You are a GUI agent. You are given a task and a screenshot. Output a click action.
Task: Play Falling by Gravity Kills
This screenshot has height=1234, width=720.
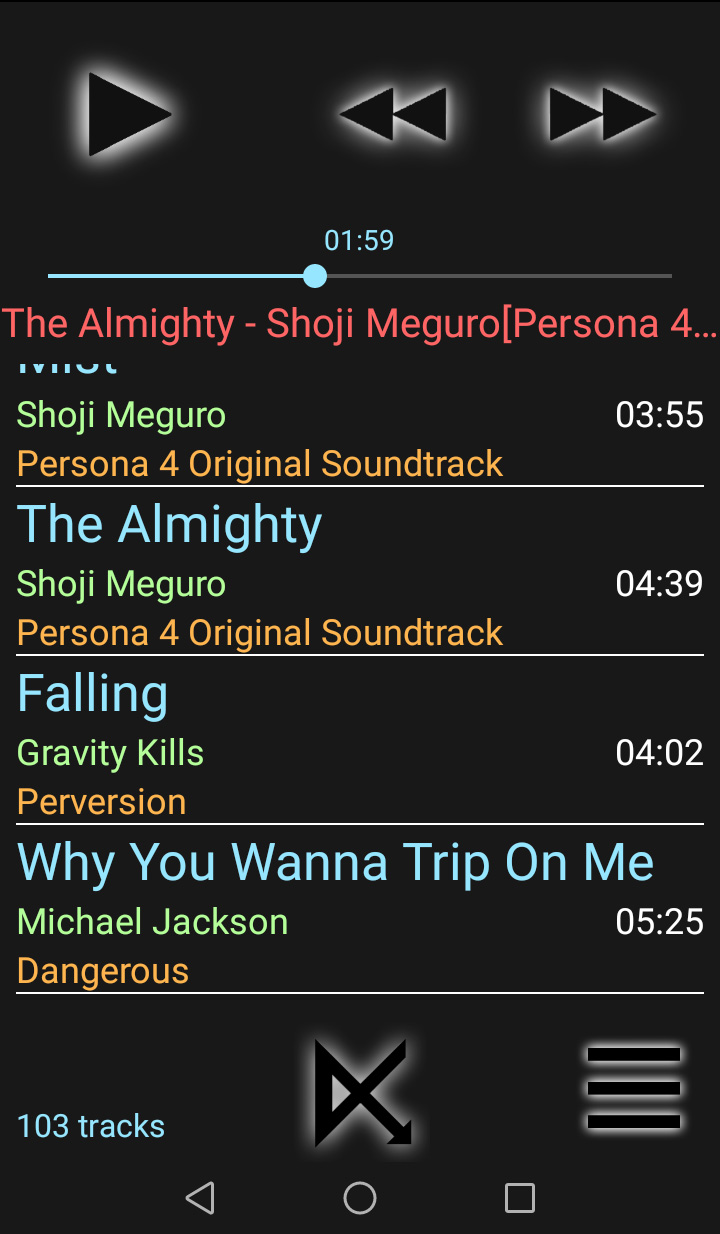[93, 694]
